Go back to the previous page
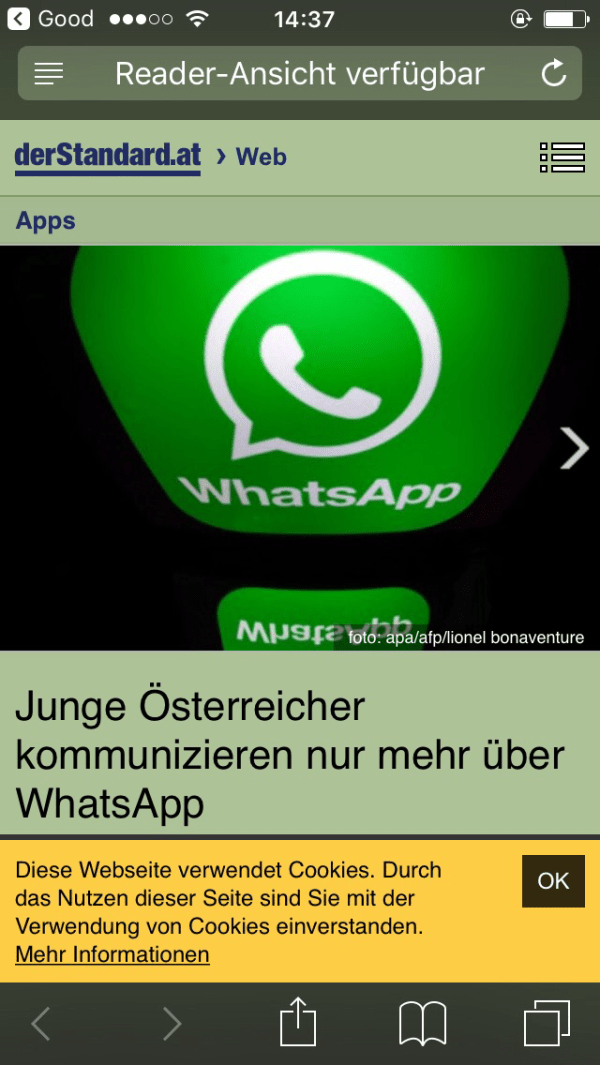The width and height of the screenshot is (600, 1065). 41,1023
